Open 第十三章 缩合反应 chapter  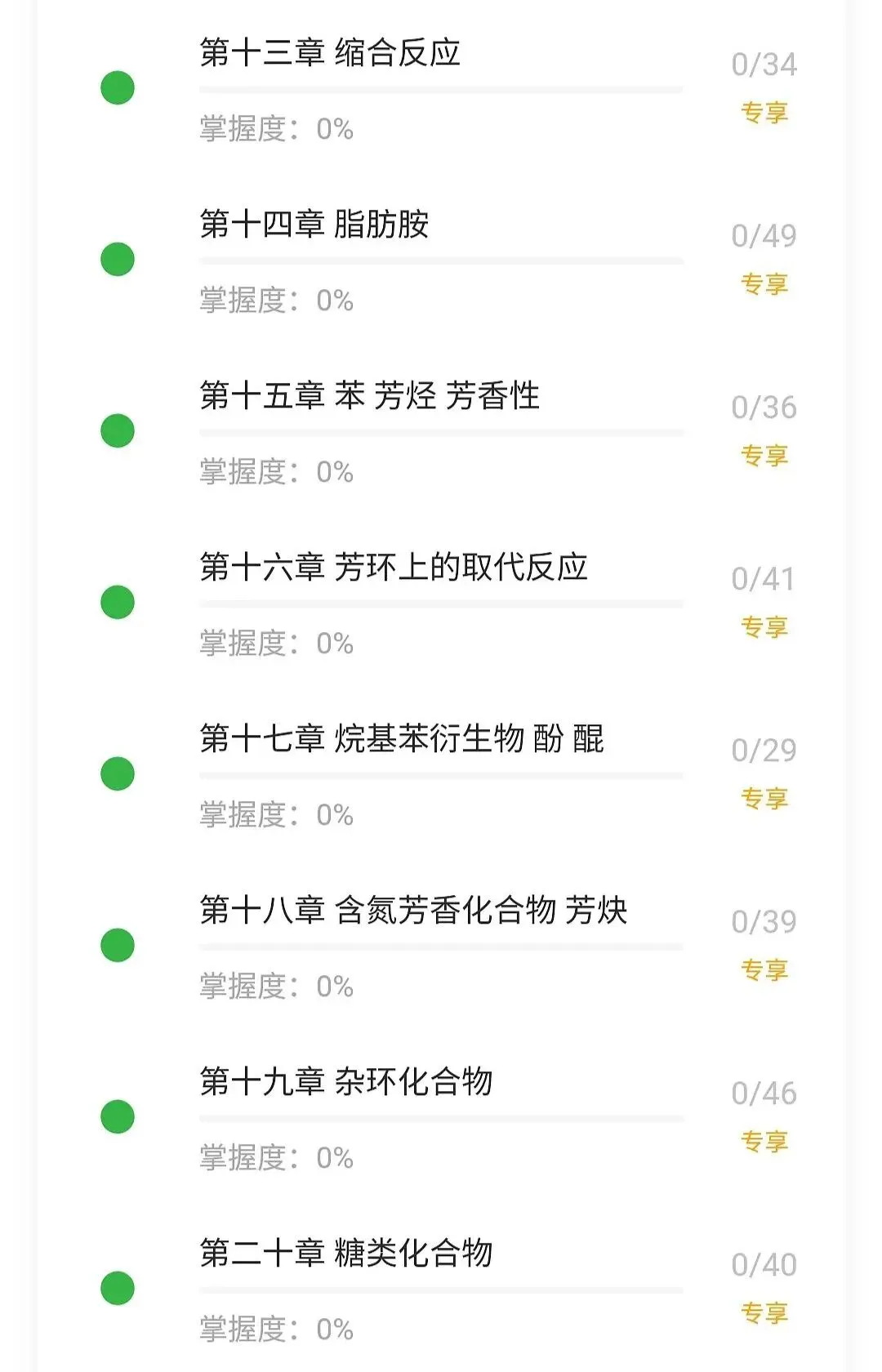coord(330,54)
